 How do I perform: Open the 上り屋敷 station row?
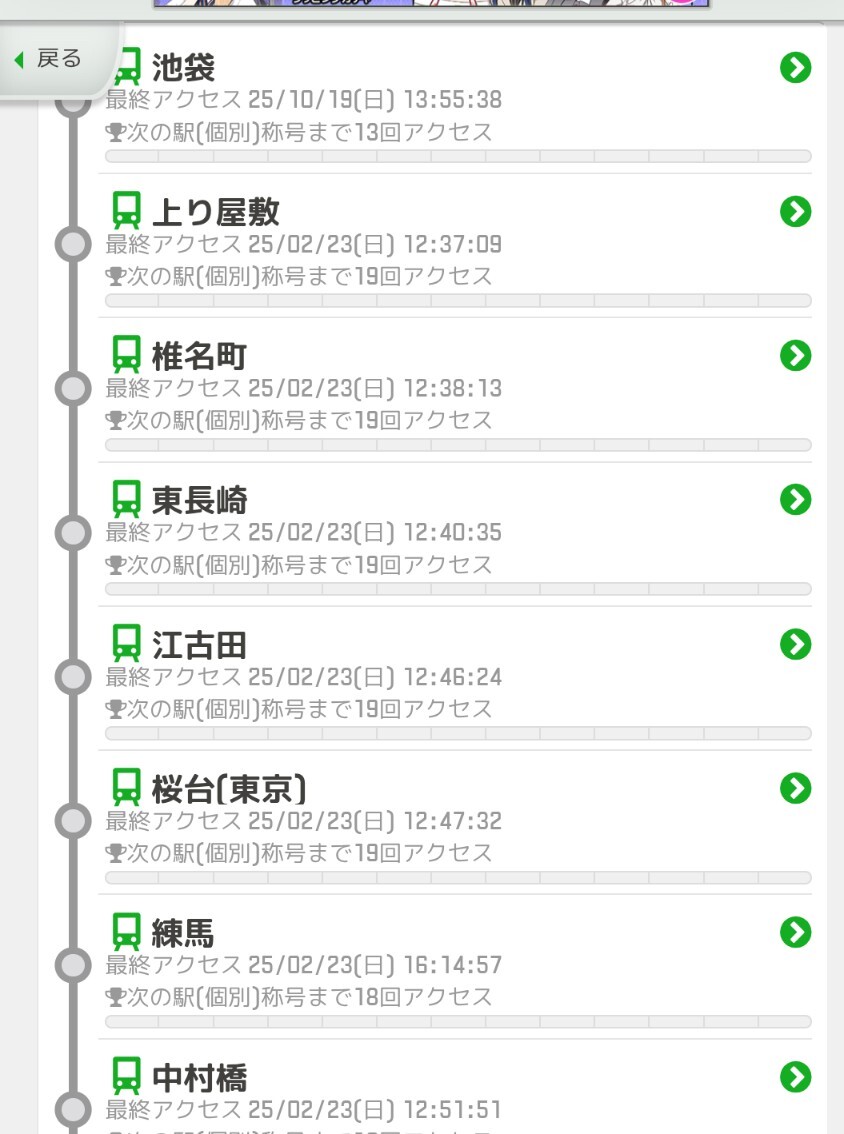coord(795,212)
